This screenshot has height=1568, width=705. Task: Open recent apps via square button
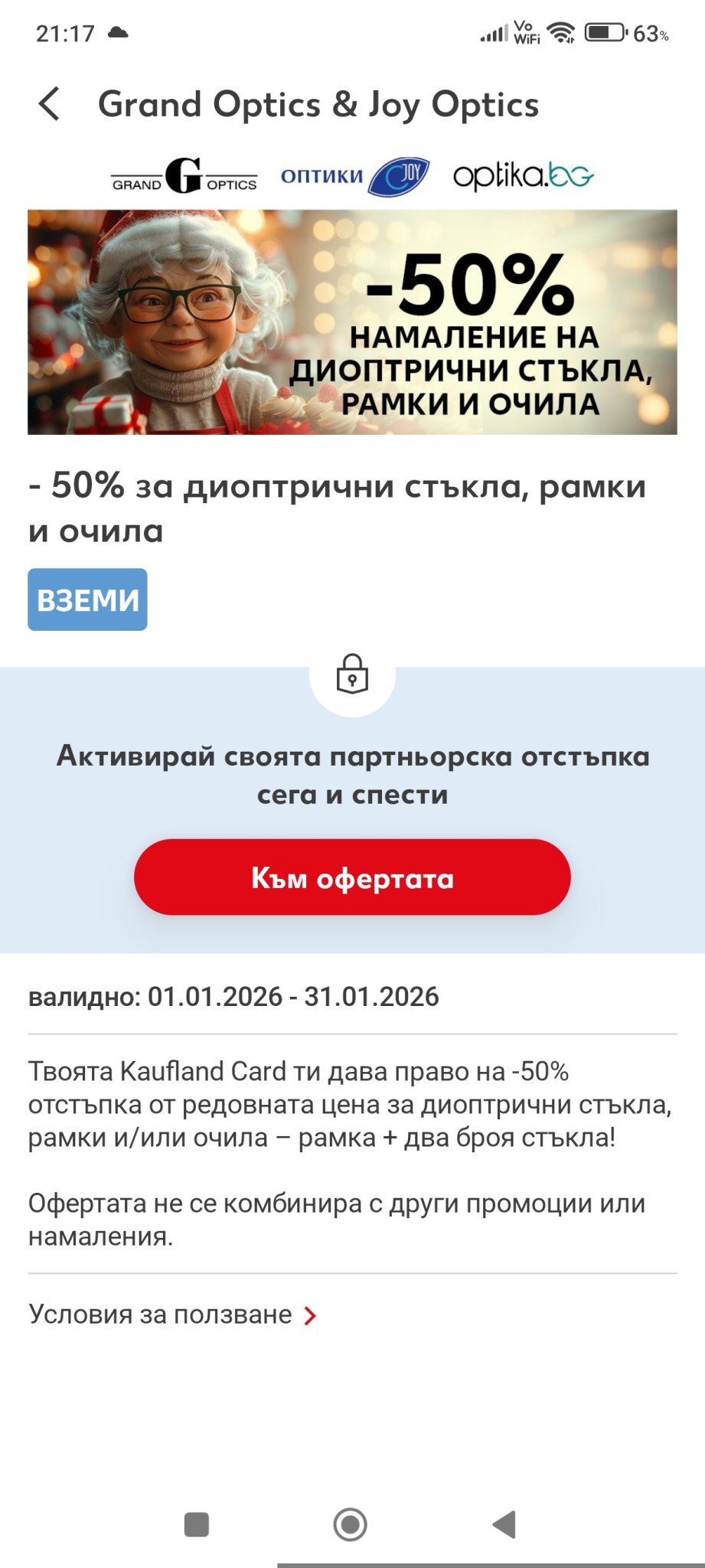197,1524
